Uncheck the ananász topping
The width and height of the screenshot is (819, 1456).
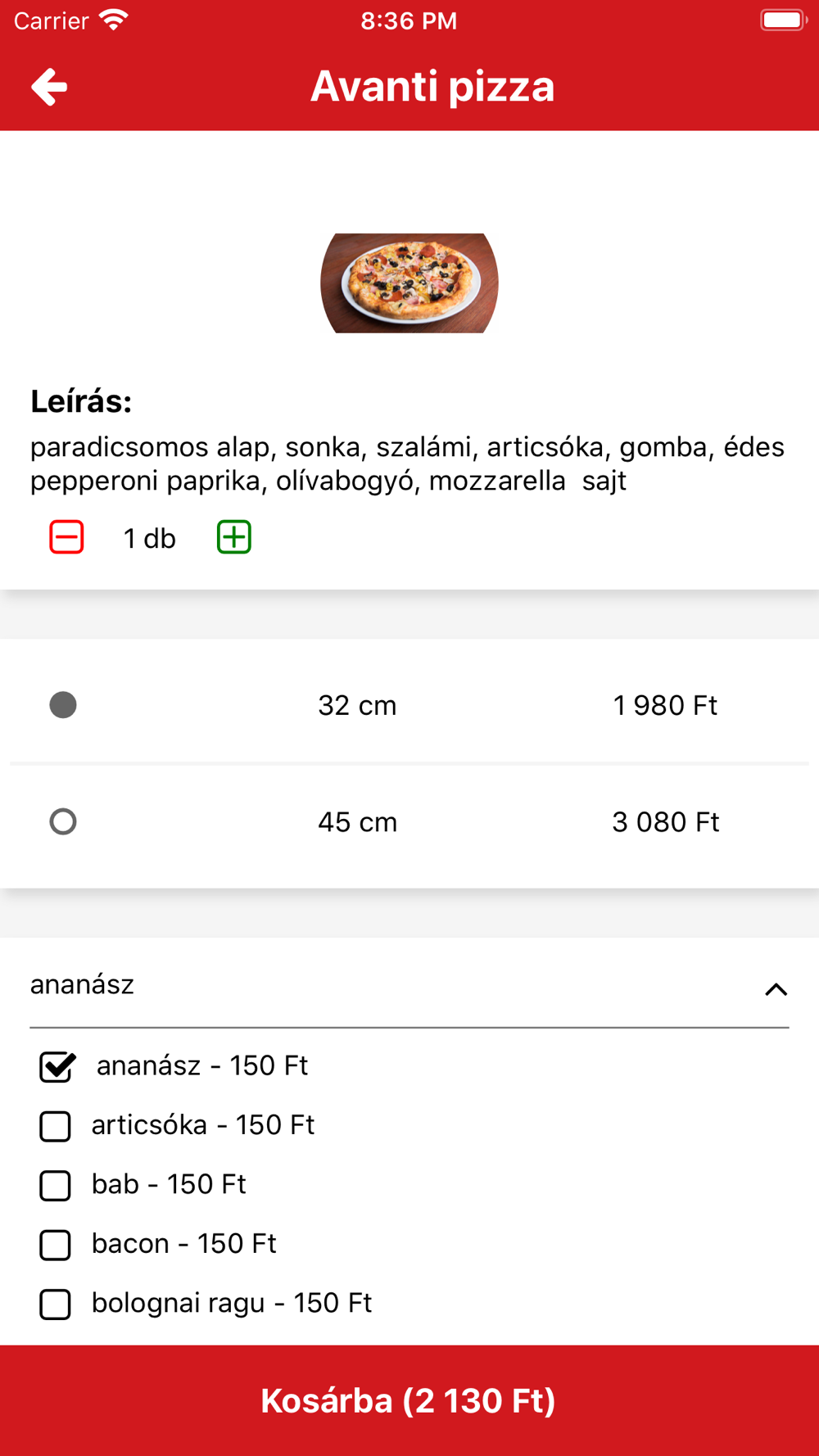click(57, 1067)
